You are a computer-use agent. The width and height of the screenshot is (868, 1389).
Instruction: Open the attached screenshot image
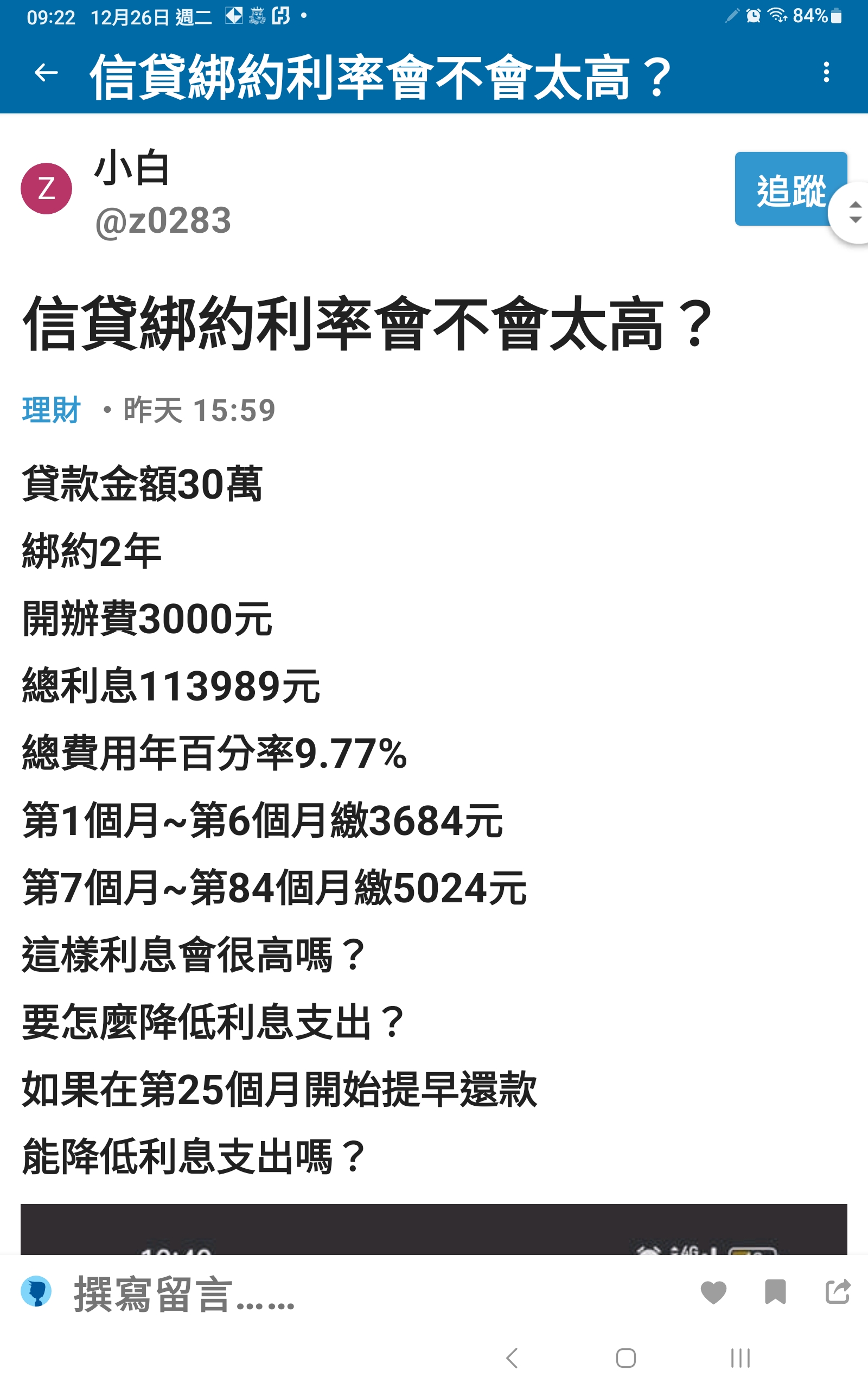click(x=434, y=1229)
